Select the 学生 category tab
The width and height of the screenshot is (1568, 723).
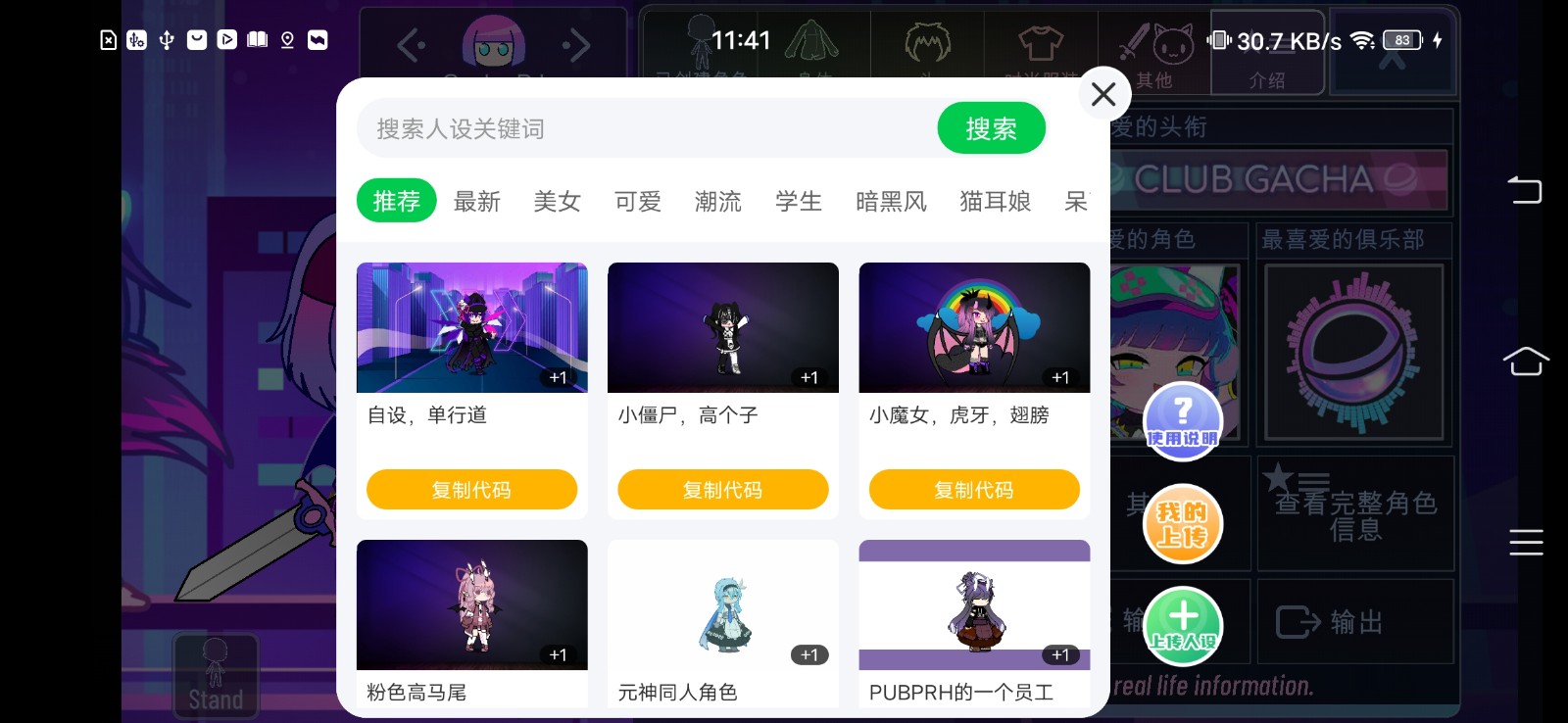[x=799, y=201]
